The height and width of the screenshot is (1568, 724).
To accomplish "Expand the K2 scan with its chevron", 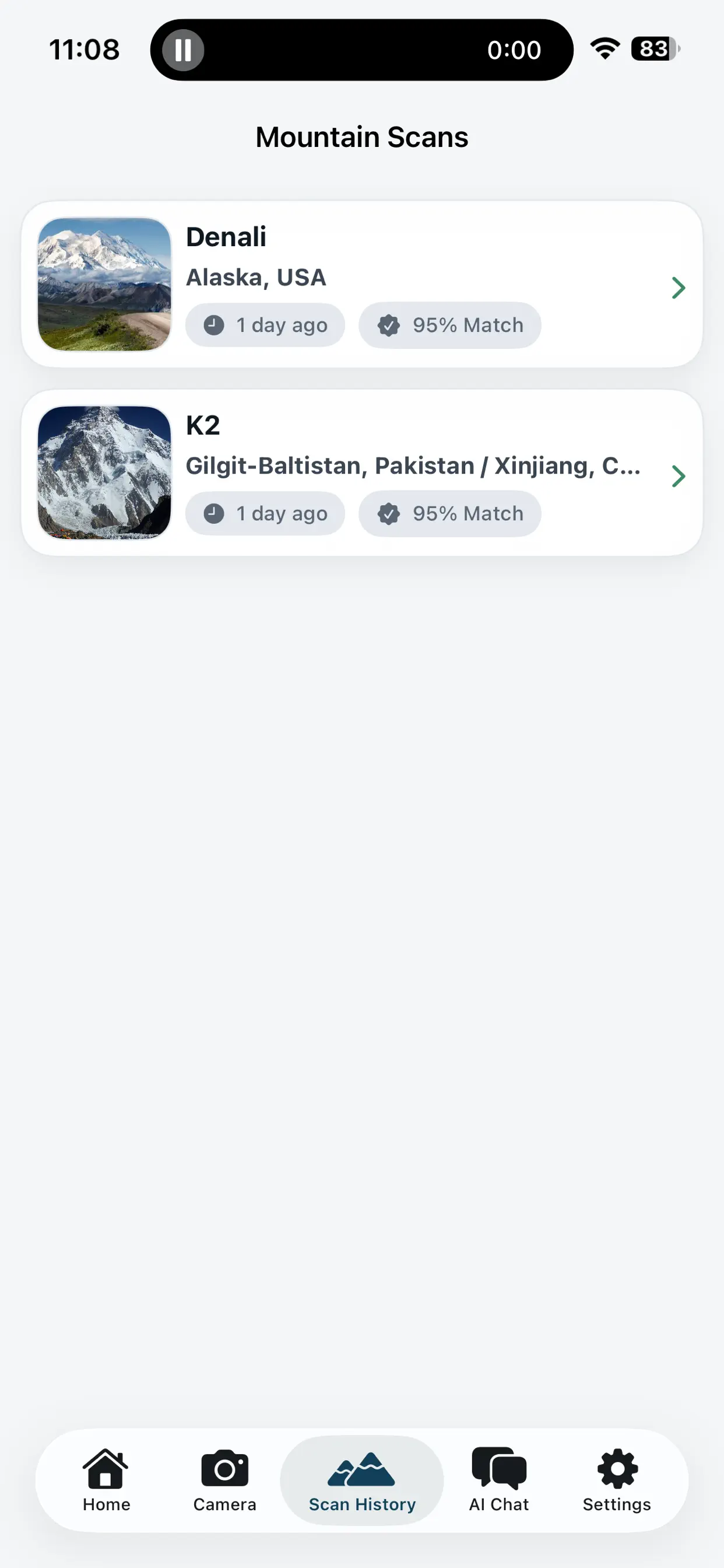I will tap(678, 475).
